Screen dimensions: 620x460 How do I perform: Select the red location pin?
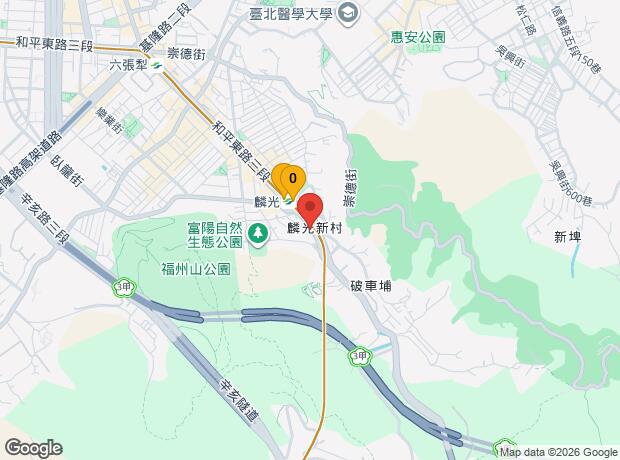pyautogui.click(x=310, y=210)
